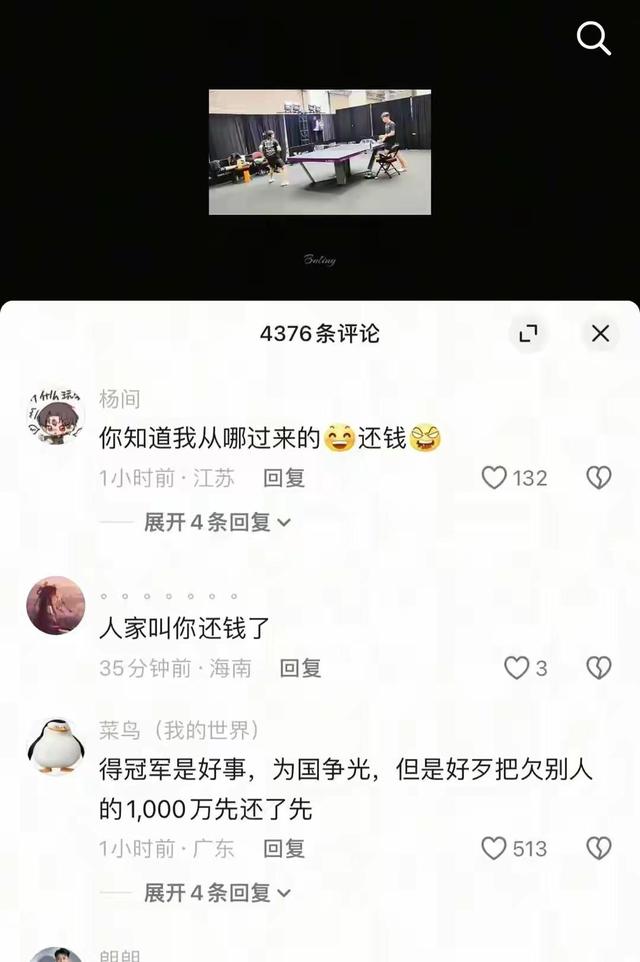Dislike 杨间's comment
Screen dimensions: 640x962
pyautogui.click(x=598, y=478)
